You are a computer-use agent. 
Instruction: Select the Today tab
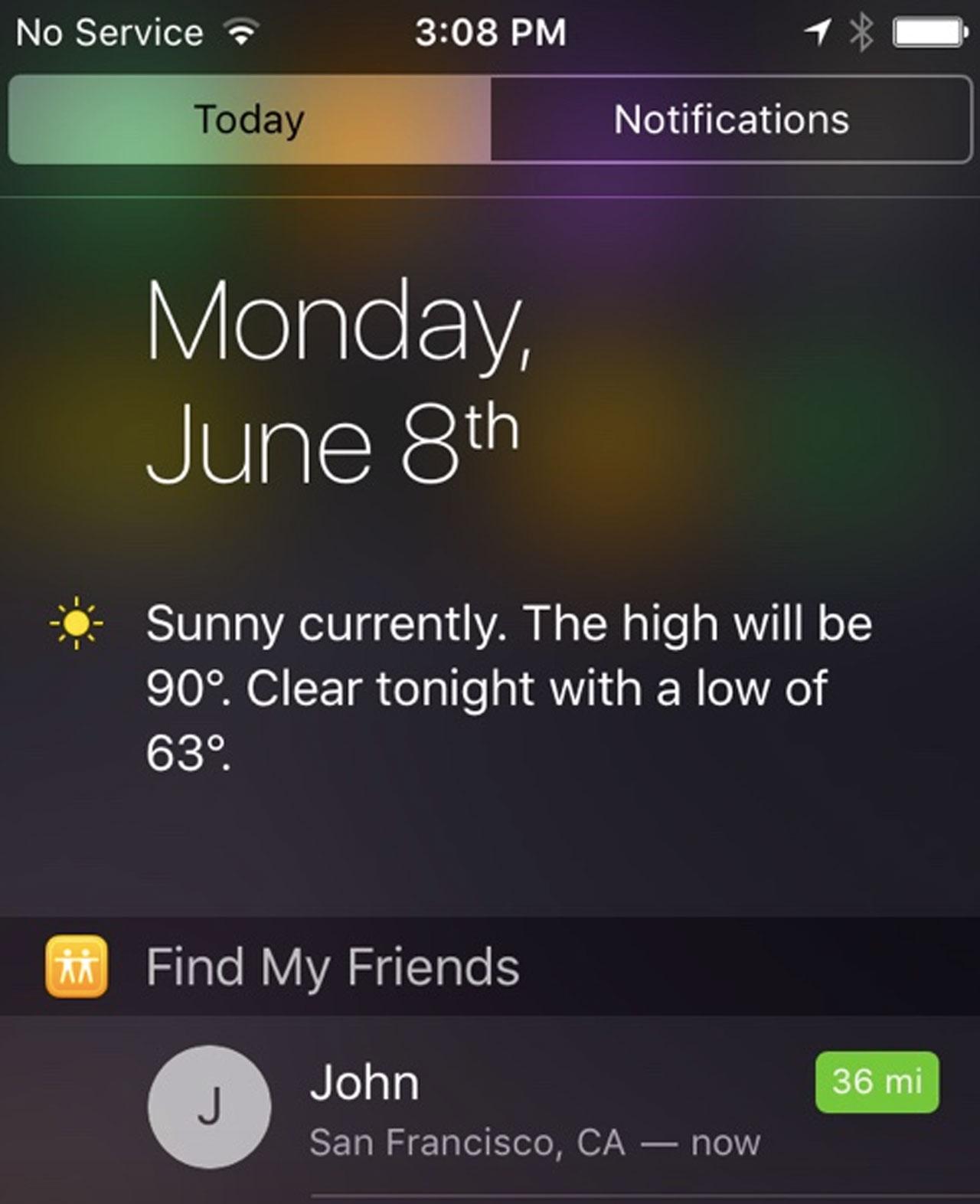click(250, 119)
